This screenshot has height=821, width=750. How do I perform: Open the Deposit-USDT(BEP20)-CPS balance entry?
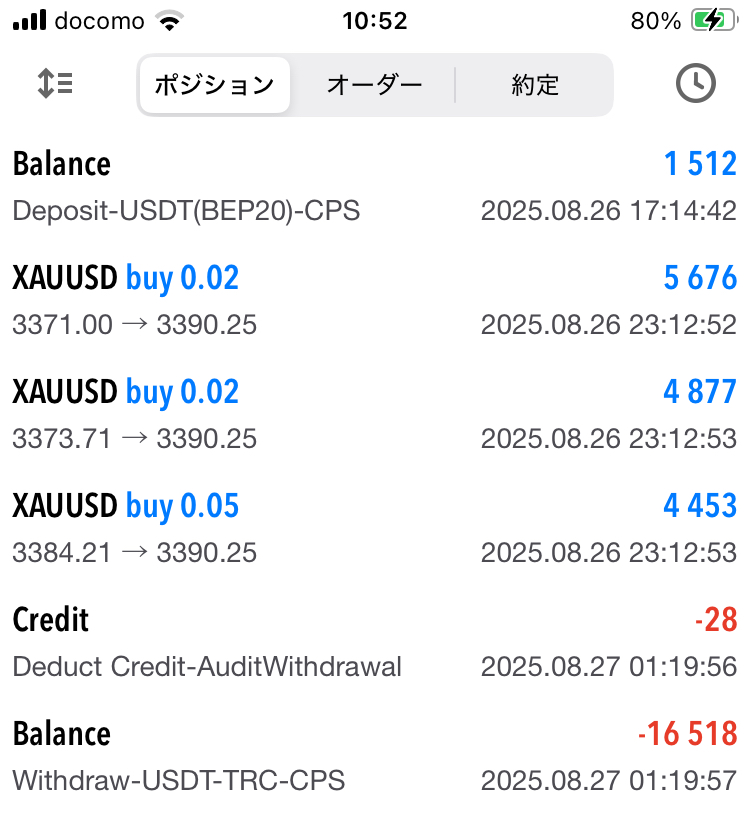point(375,186)
